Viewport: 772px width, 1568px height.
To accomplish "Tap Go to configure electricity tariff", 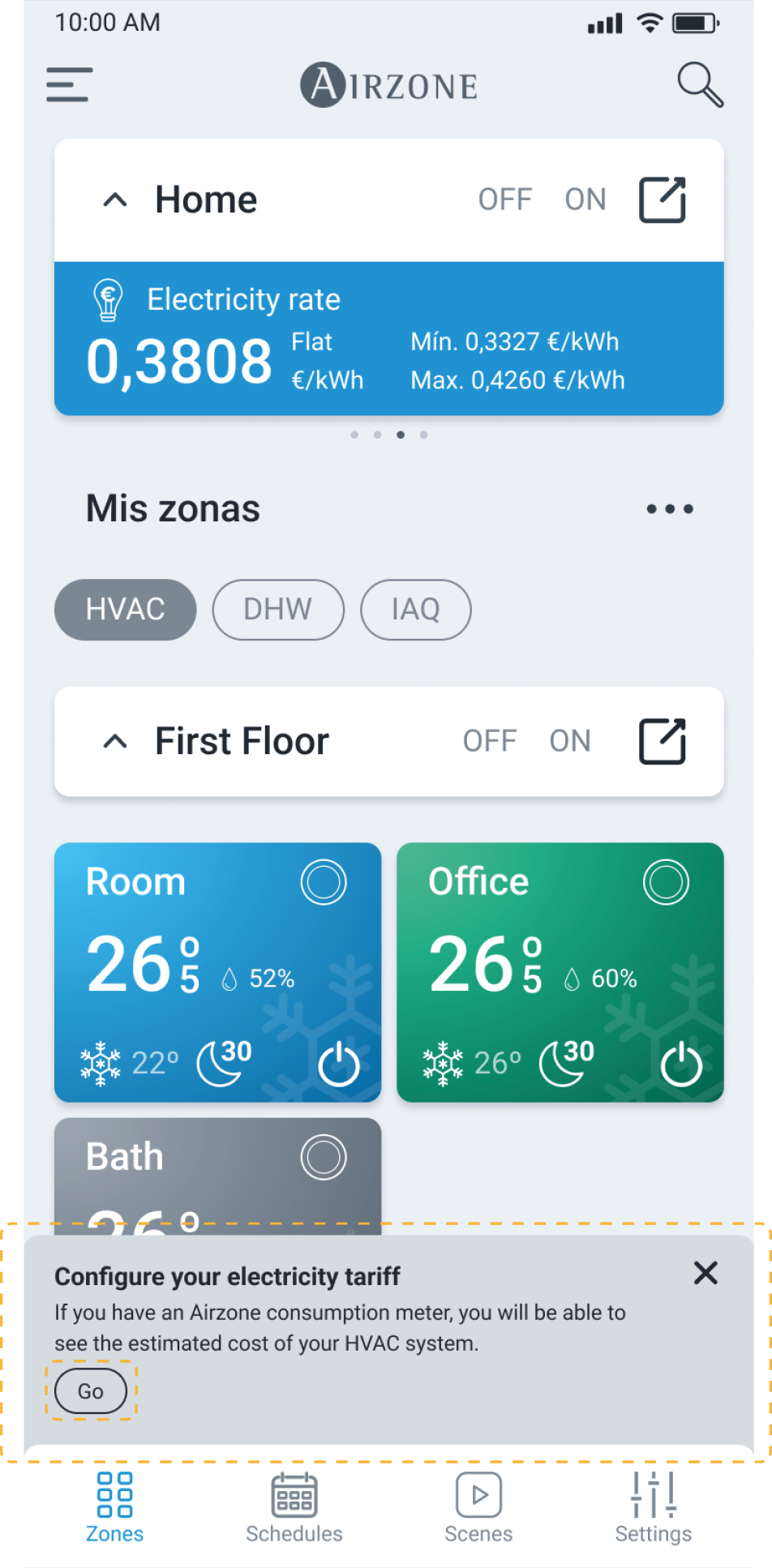I will (91, 1391).
